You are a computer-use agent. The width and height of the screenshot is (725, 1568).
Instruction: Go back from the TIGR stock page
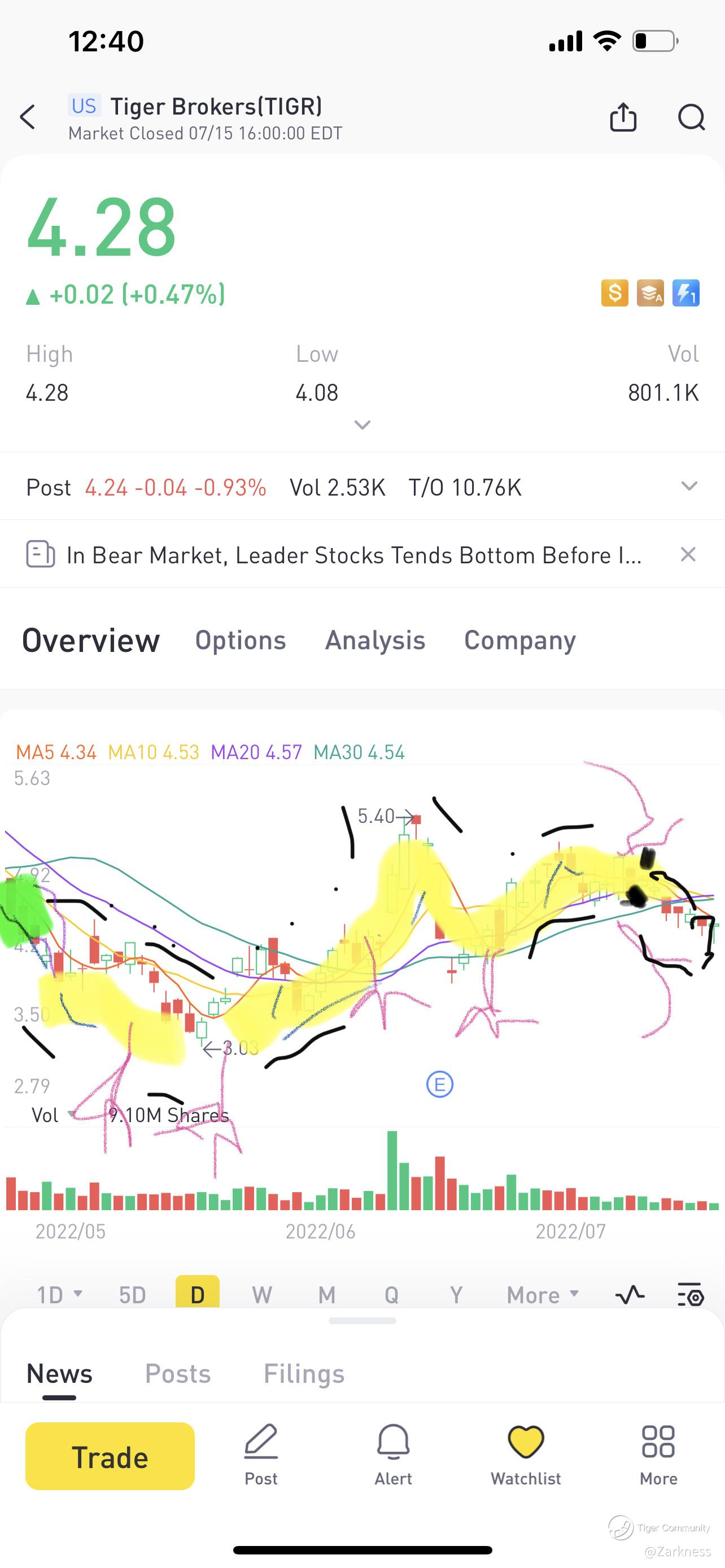click(x=28, y=117)
